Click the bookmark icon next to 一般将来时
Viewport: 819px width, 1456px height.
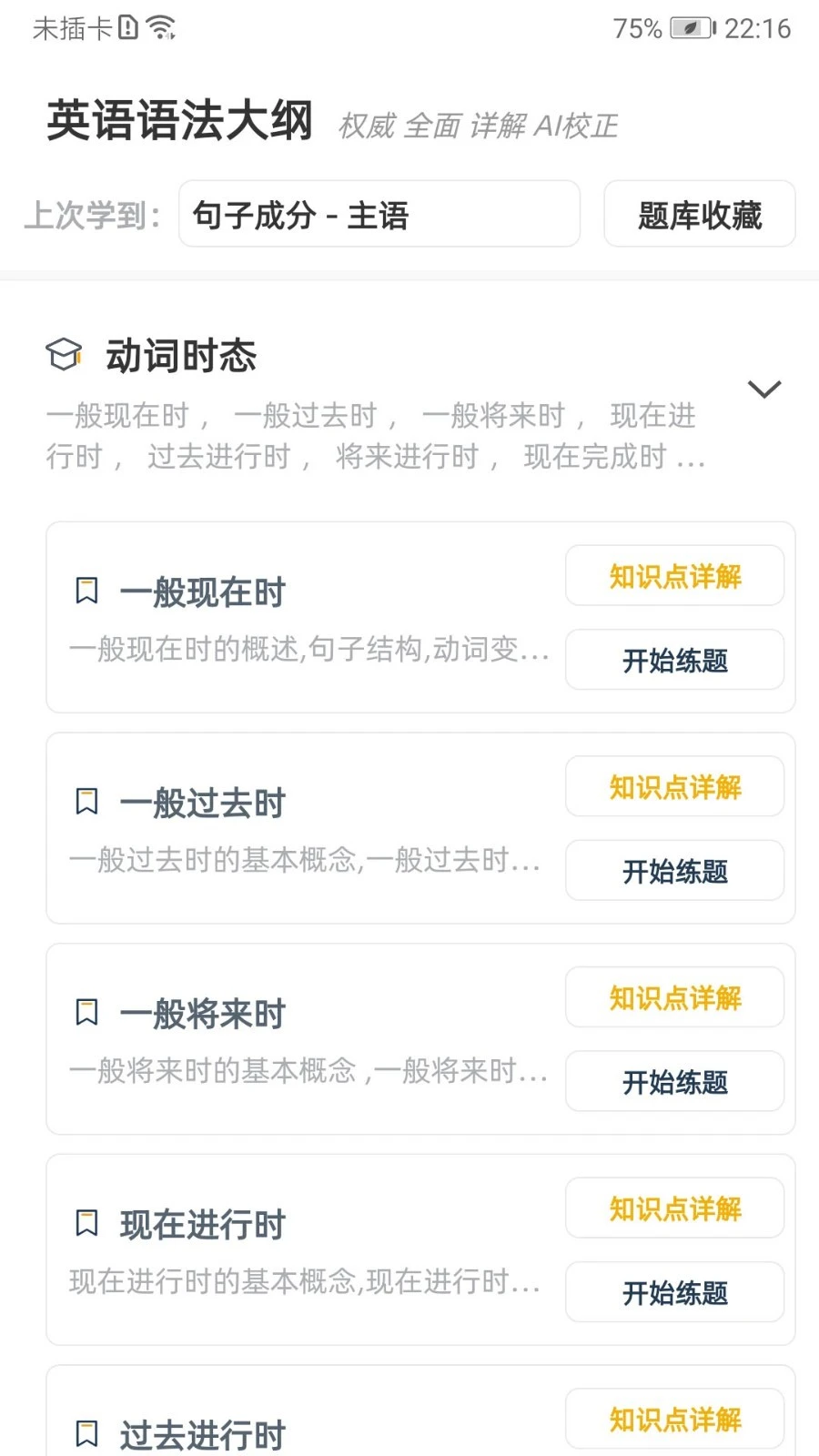86,1012
